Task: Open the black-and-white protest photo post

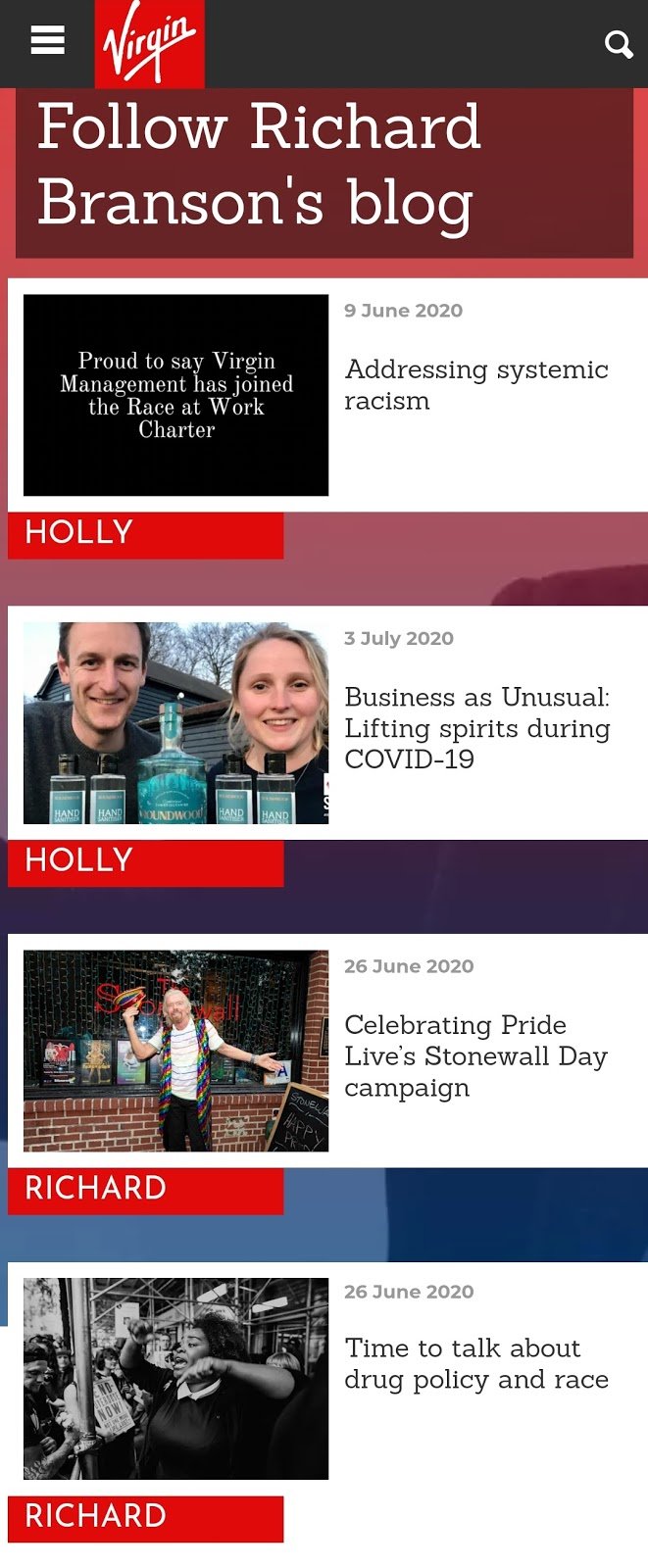Action: 176,1378
